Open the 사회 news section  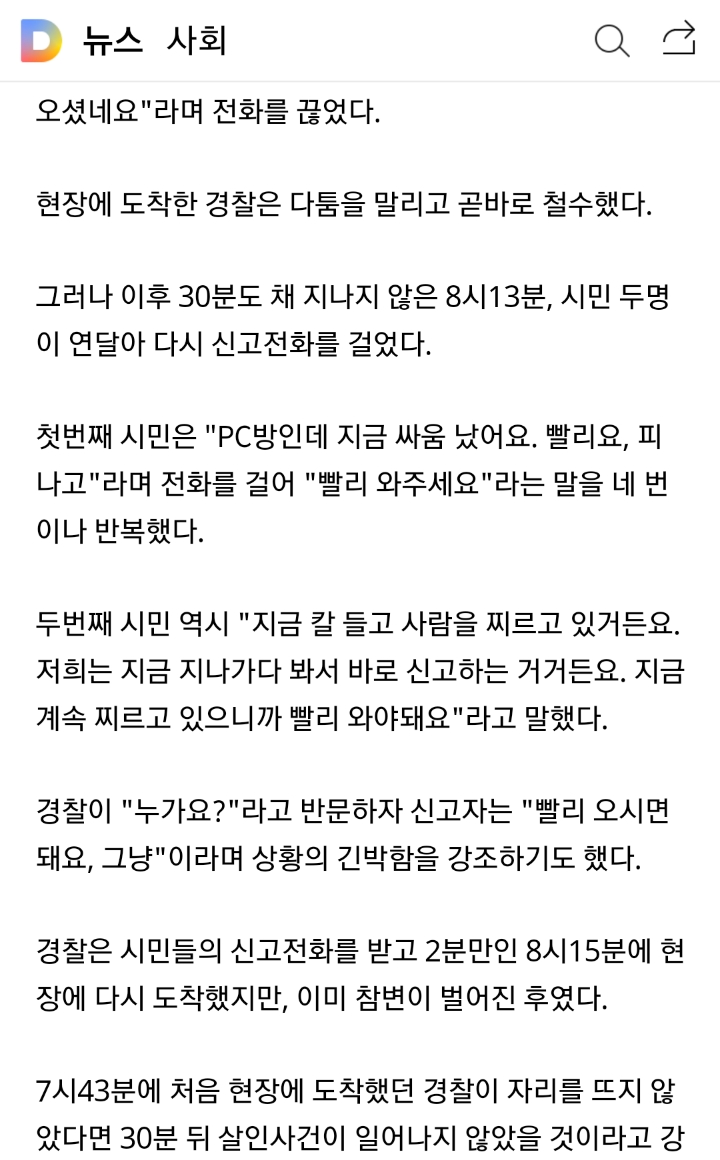pos(196,41)
